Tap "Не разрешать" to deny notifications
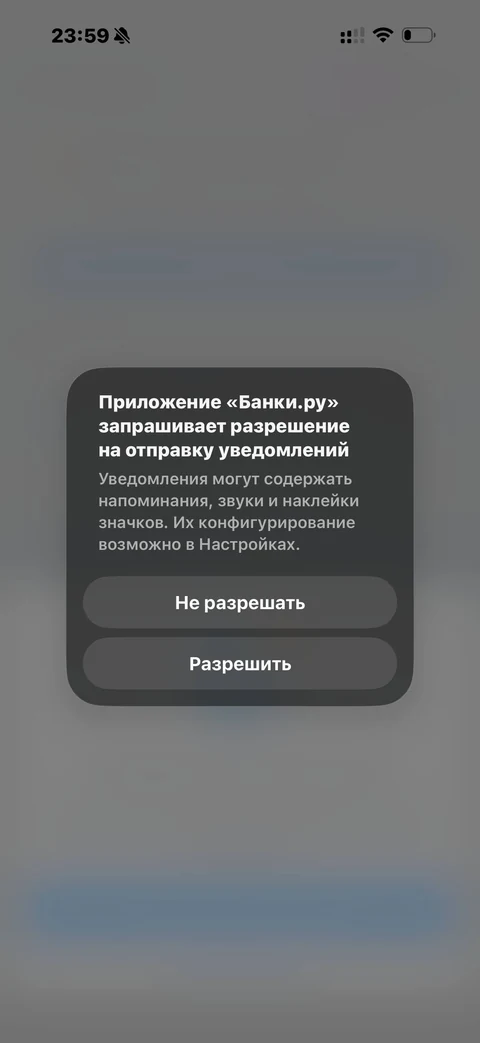This screenshot has width=480, height=1043. tap(240, 603)
